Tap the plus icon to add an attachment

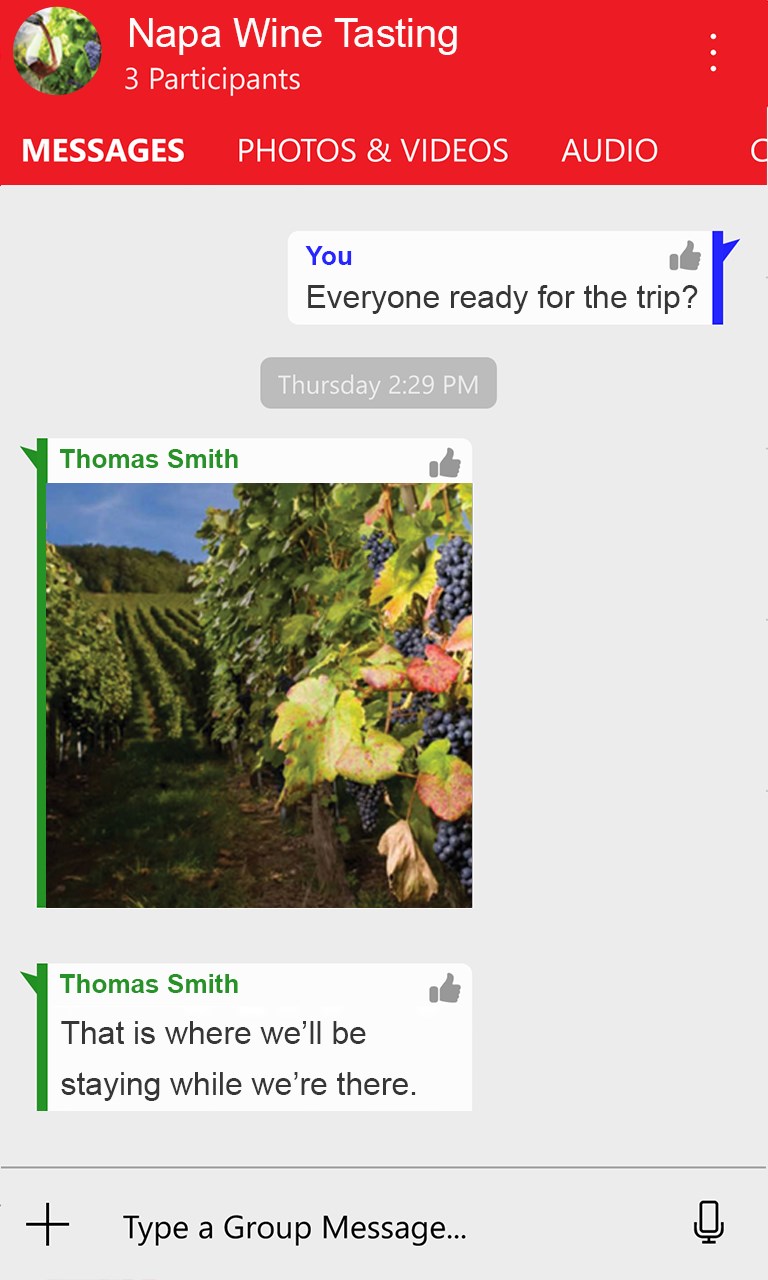pos(48,1224)
